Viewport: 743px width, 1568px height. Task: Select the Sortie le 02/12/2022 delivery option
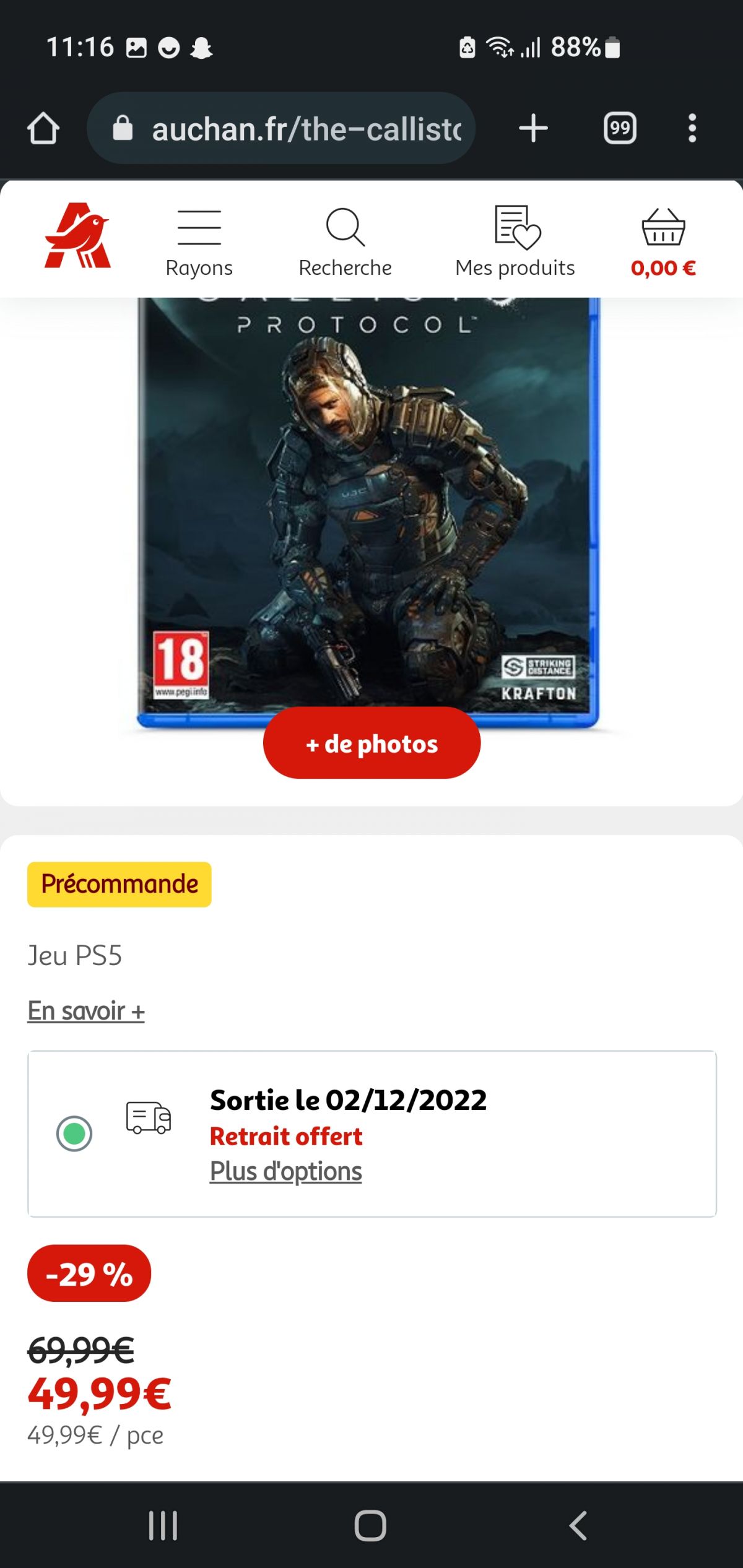pyautogui.click(x=74, y=1134)
